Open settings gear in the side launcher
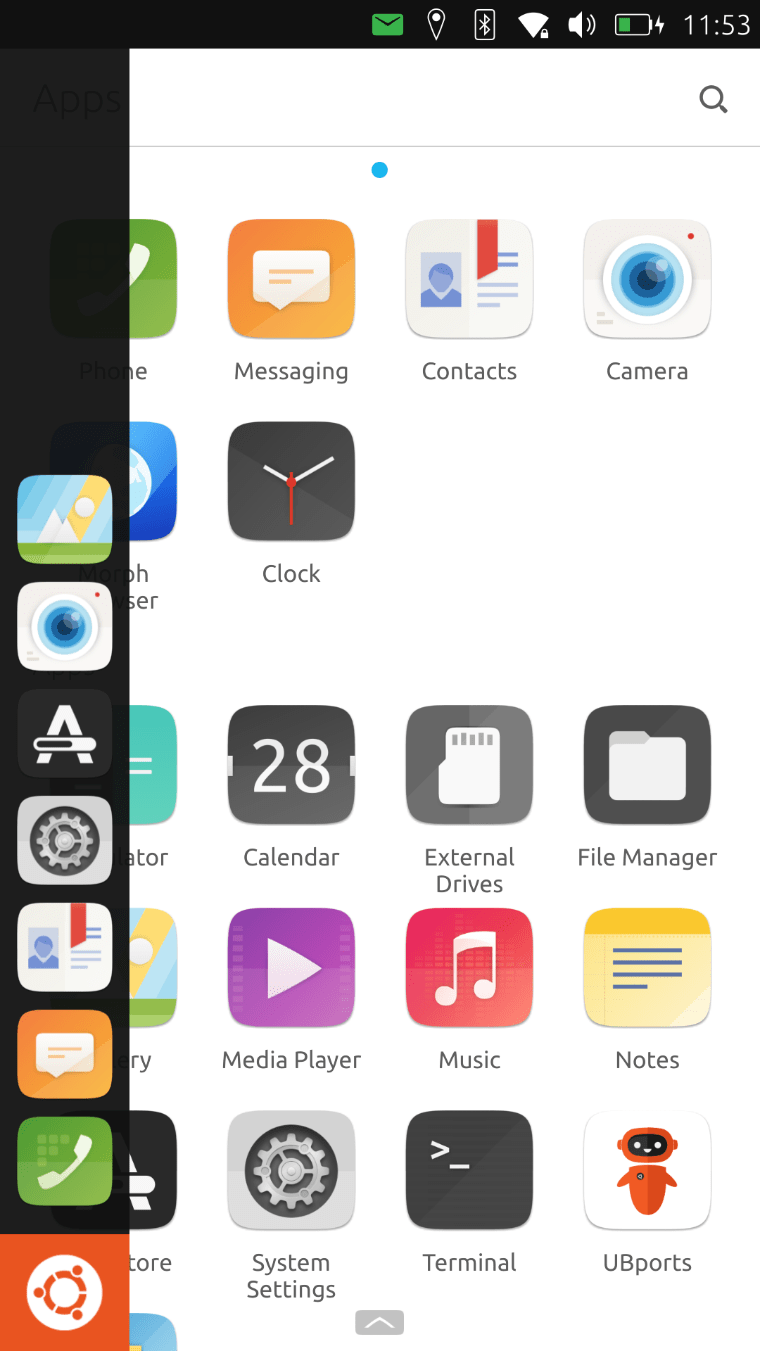The width and height of the screenshot is (760, 1351). 65,840
